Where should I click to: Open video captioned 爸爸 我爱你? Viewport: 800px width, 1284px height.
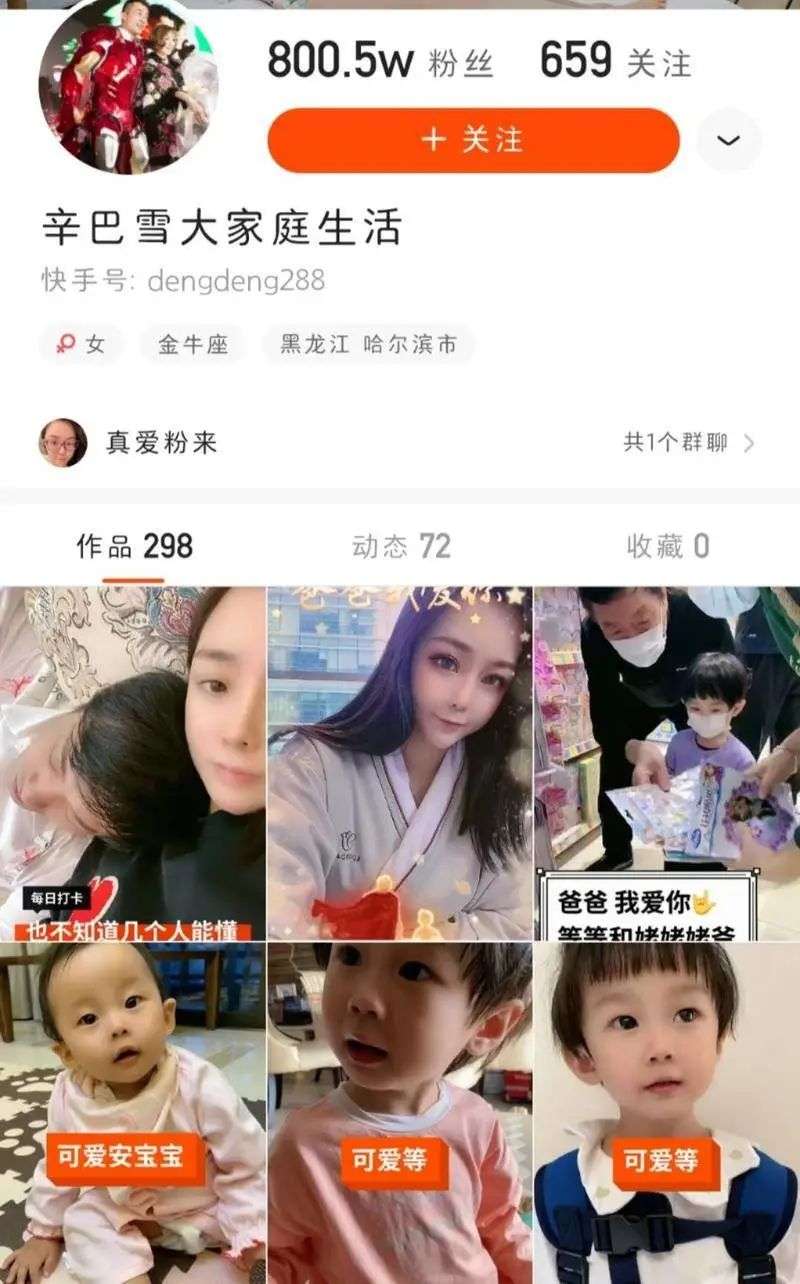coord(666,762)
